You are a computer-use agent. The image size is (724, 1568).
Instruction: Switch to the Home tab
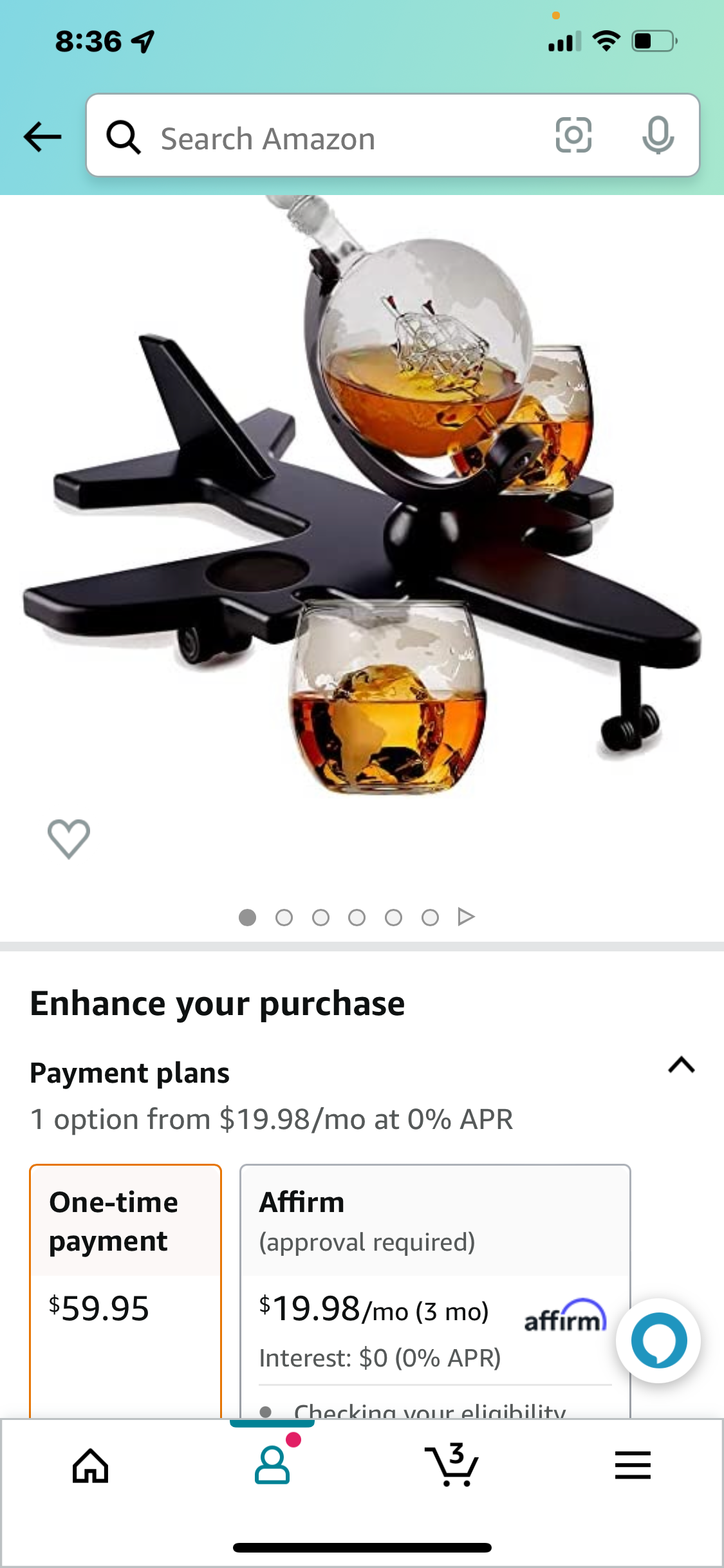tap(90, 1466)
